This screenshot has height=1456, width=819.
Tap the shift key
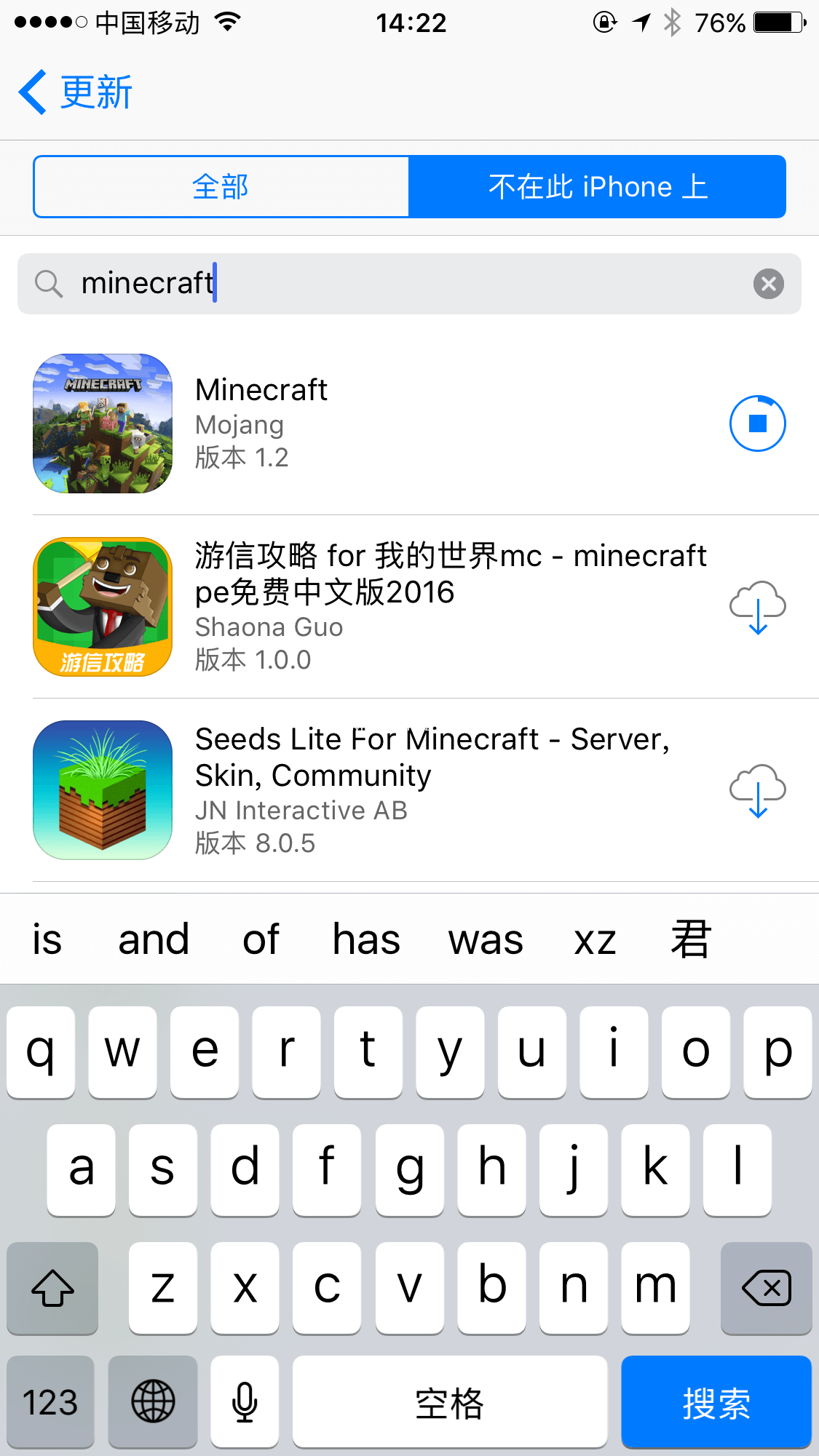(x=52, y=1289)
